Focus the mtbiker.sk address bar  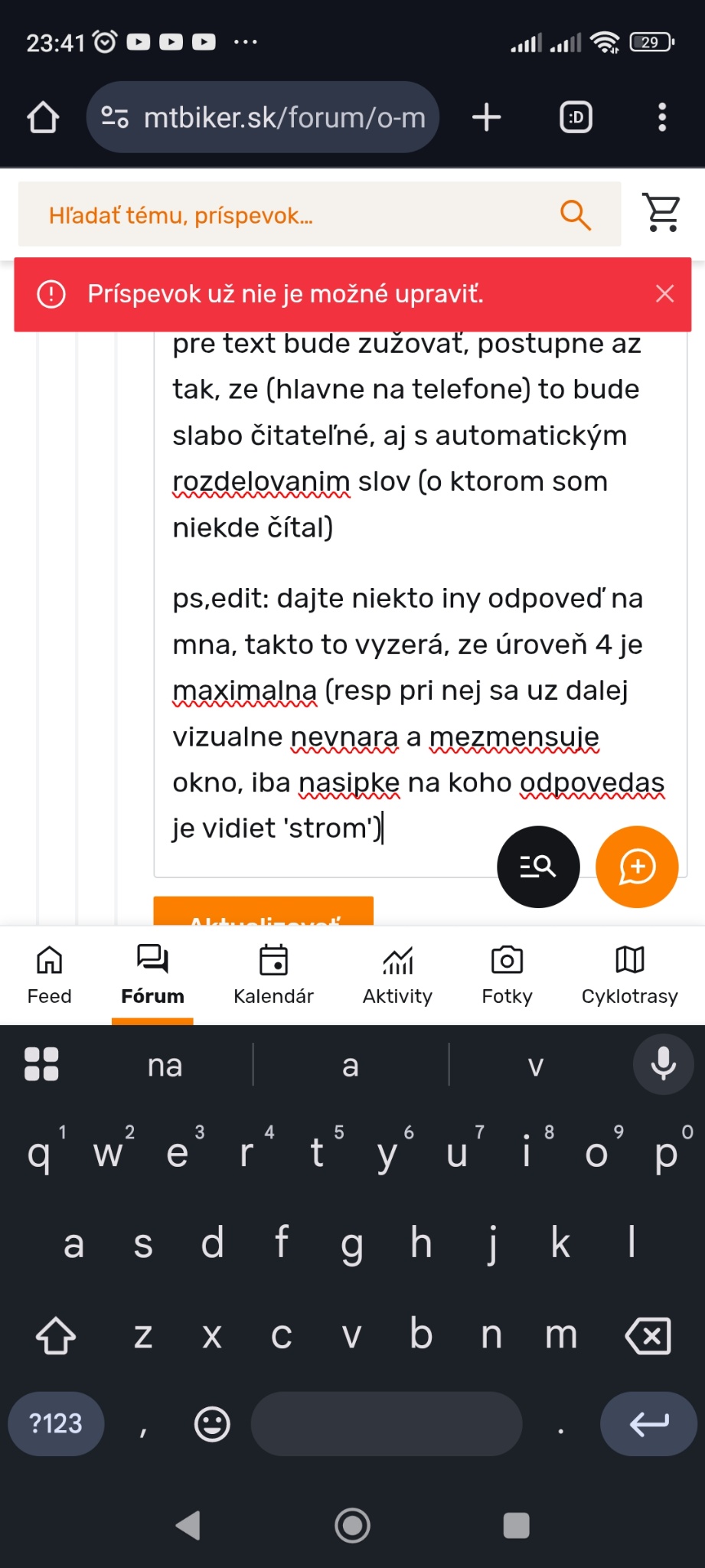(283, 117)
